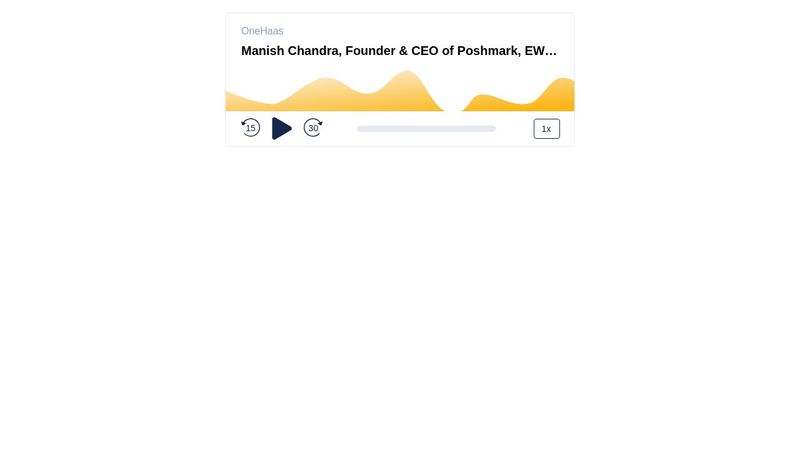Play the Manish Chandra episode
Viewport: 800px width, 450px height.
[x=281, y=128]
